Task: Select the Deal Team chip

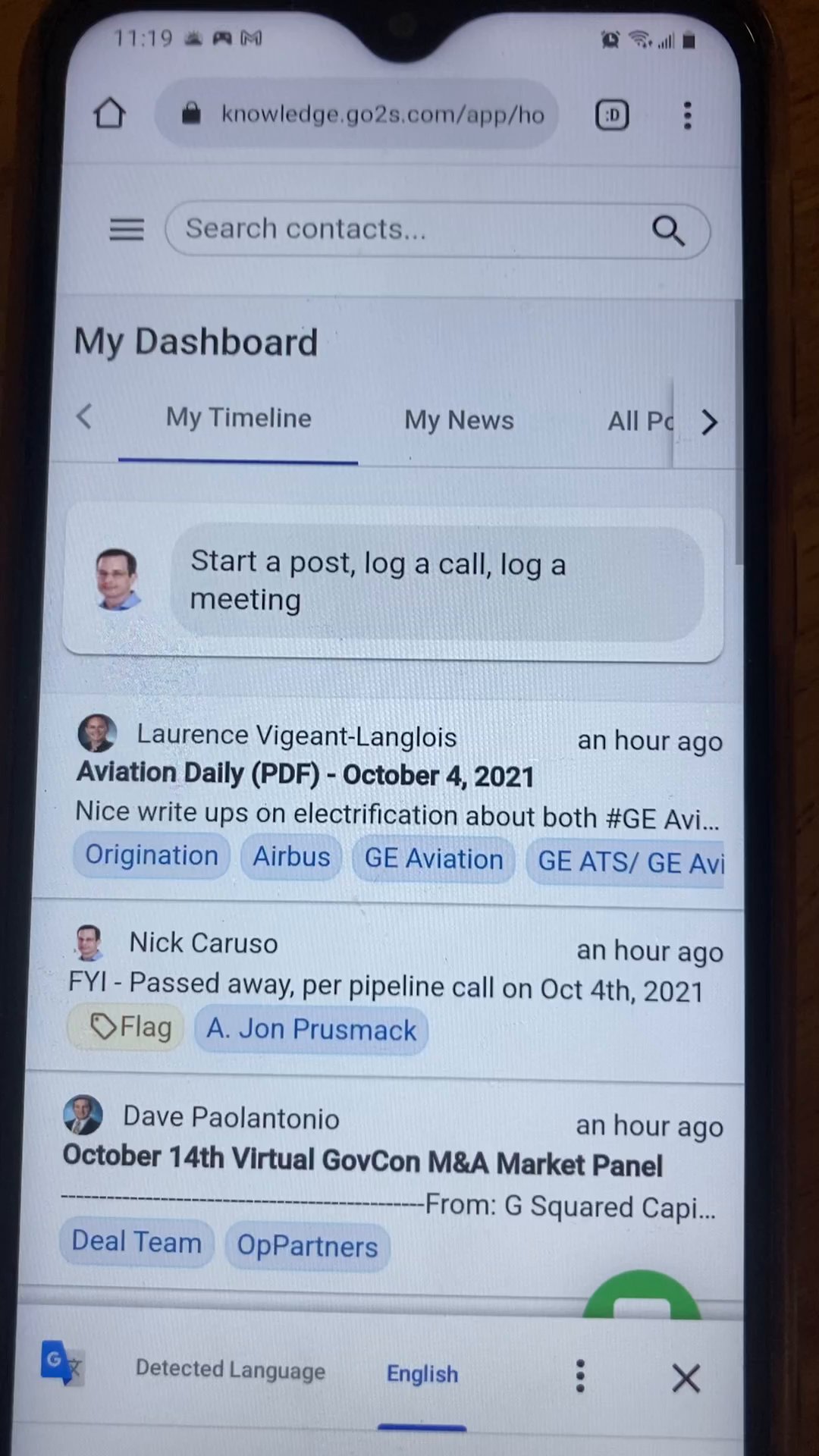Action: click(136, 1242)
